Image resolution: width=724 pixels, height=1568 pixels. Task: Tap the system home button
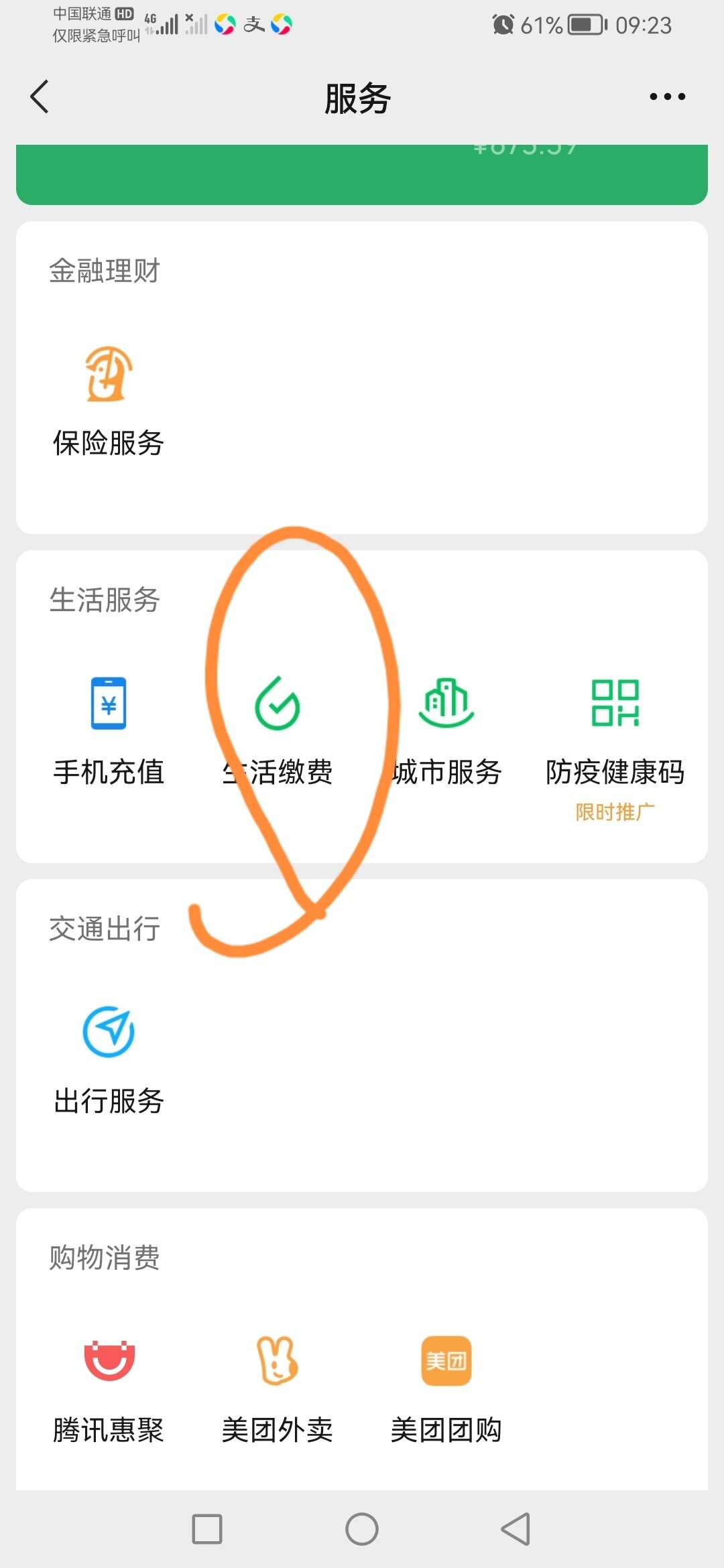pos(362,1529)
